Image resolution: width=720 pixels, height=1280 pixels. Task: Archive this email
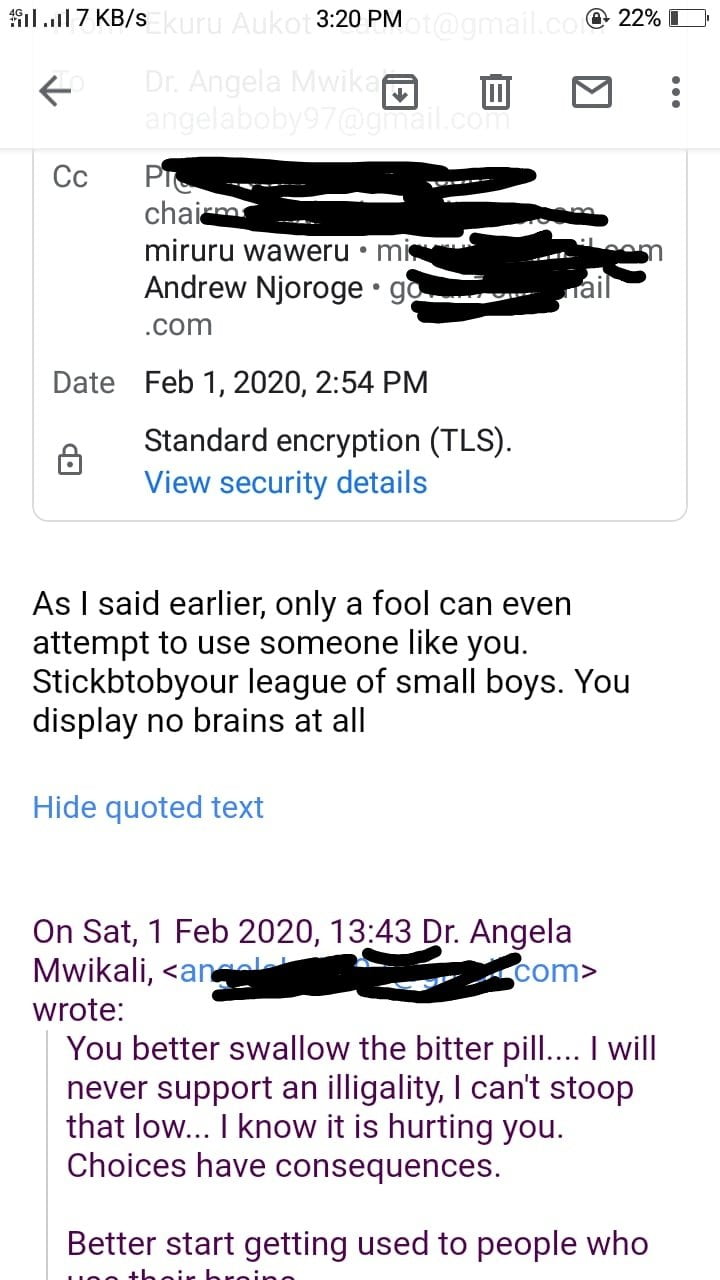pos(399,93)
